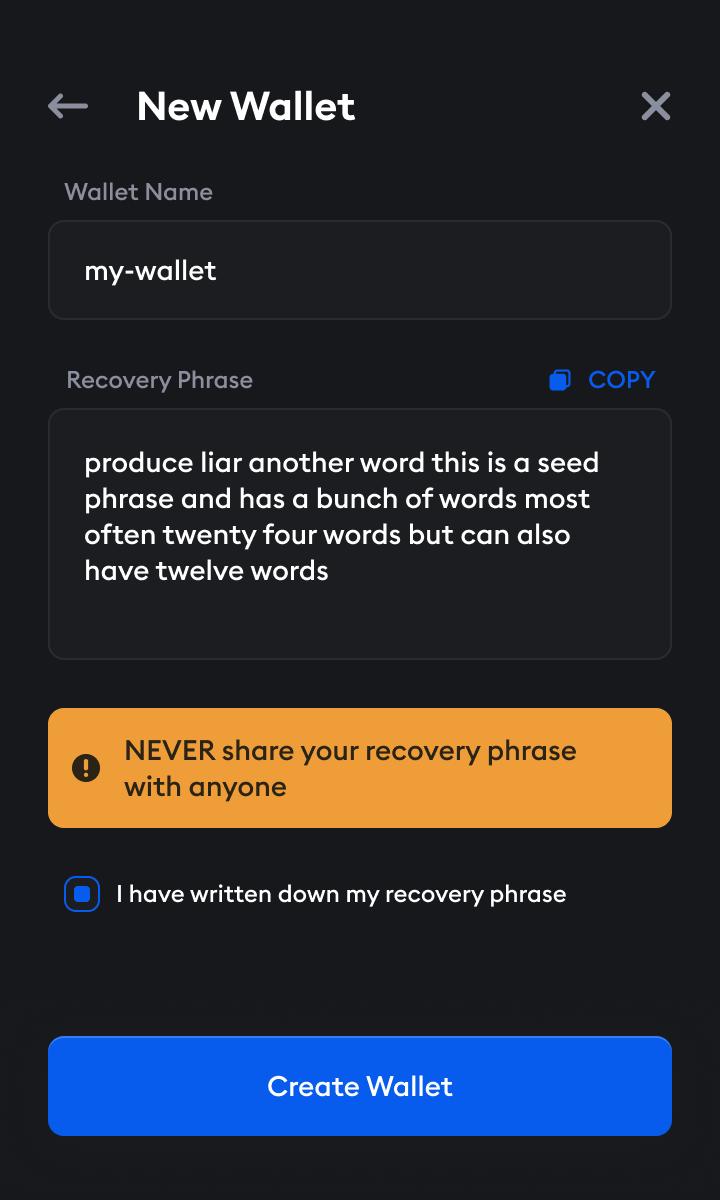
Task: Close the New Wallet screen
Action: coord(655,106)
